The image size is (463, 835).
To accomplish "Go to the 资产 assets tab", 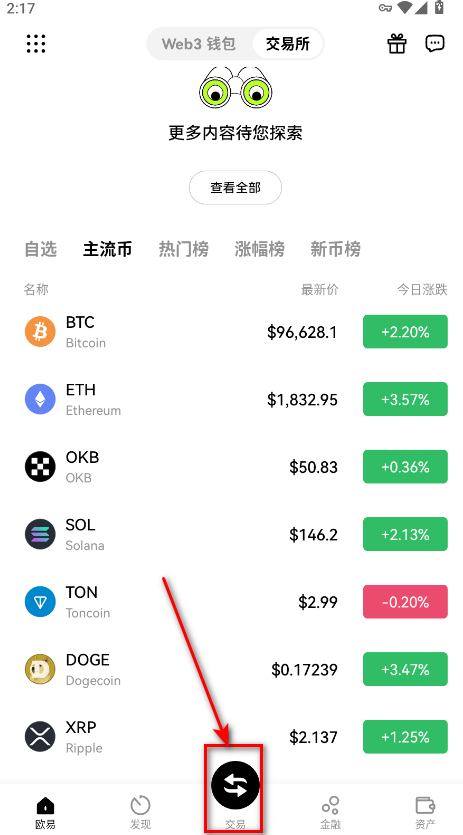I will click(x=425, y=812).
